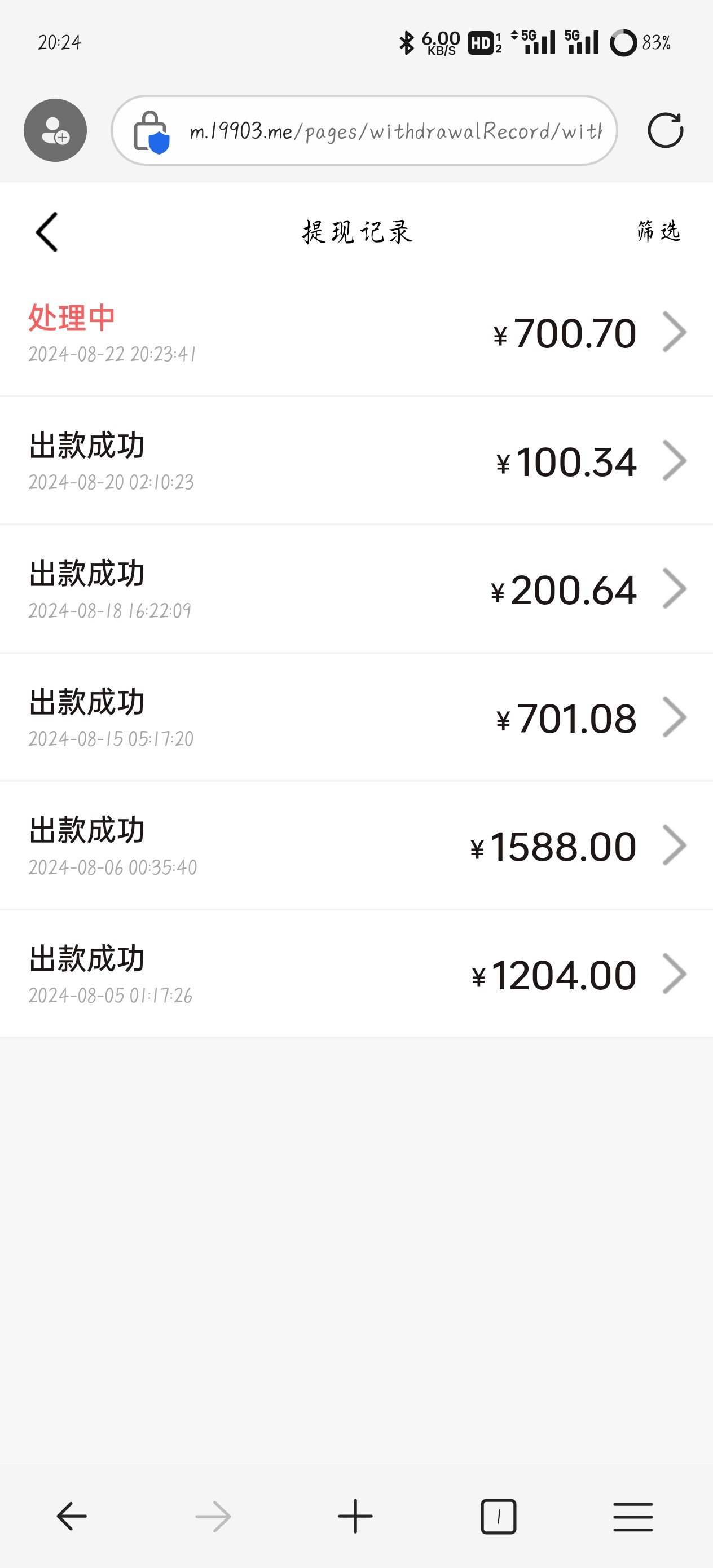View the ¥100.34 withdrawal record
The width and height of the screenshot is (713, 1568).
pos(356,461)
